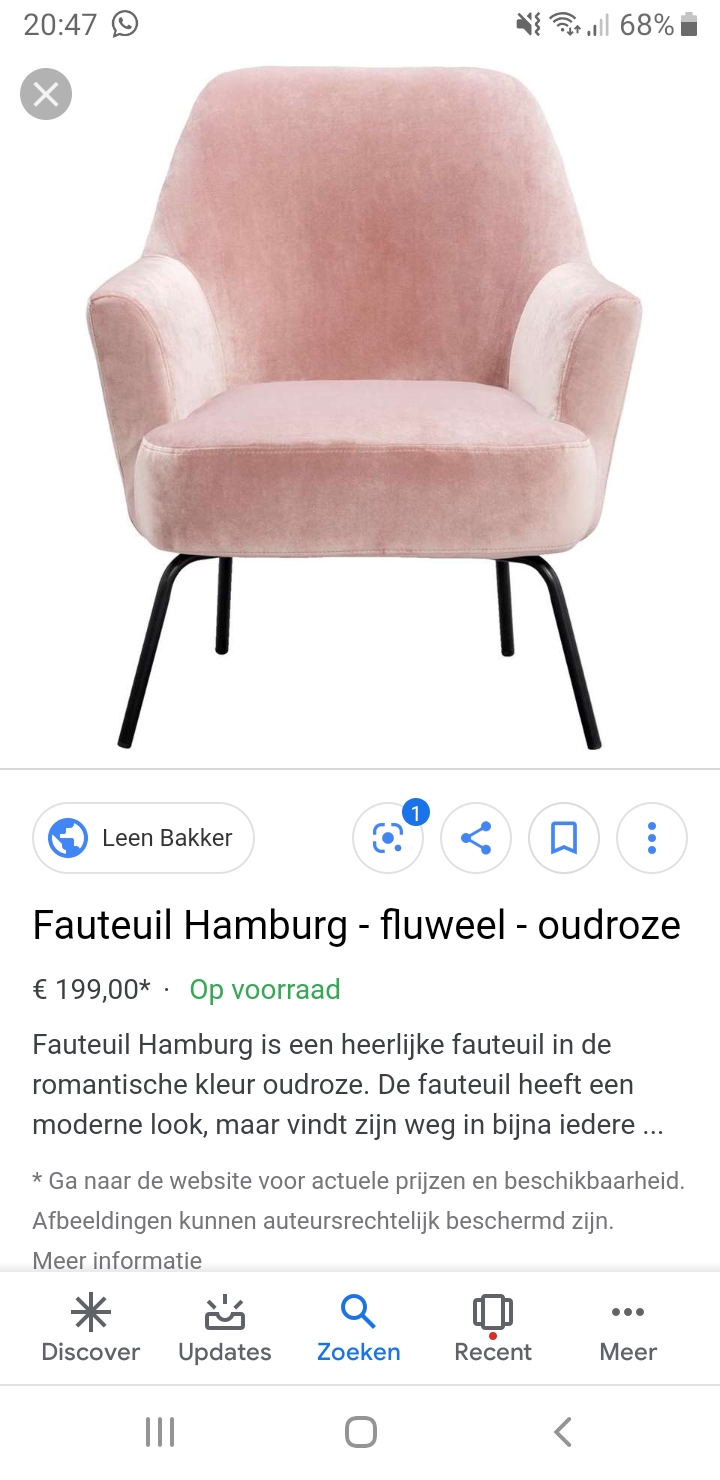Open the Meer informatie link
The width and height of the screenshot is (720, 1480).
[117, 1260]
